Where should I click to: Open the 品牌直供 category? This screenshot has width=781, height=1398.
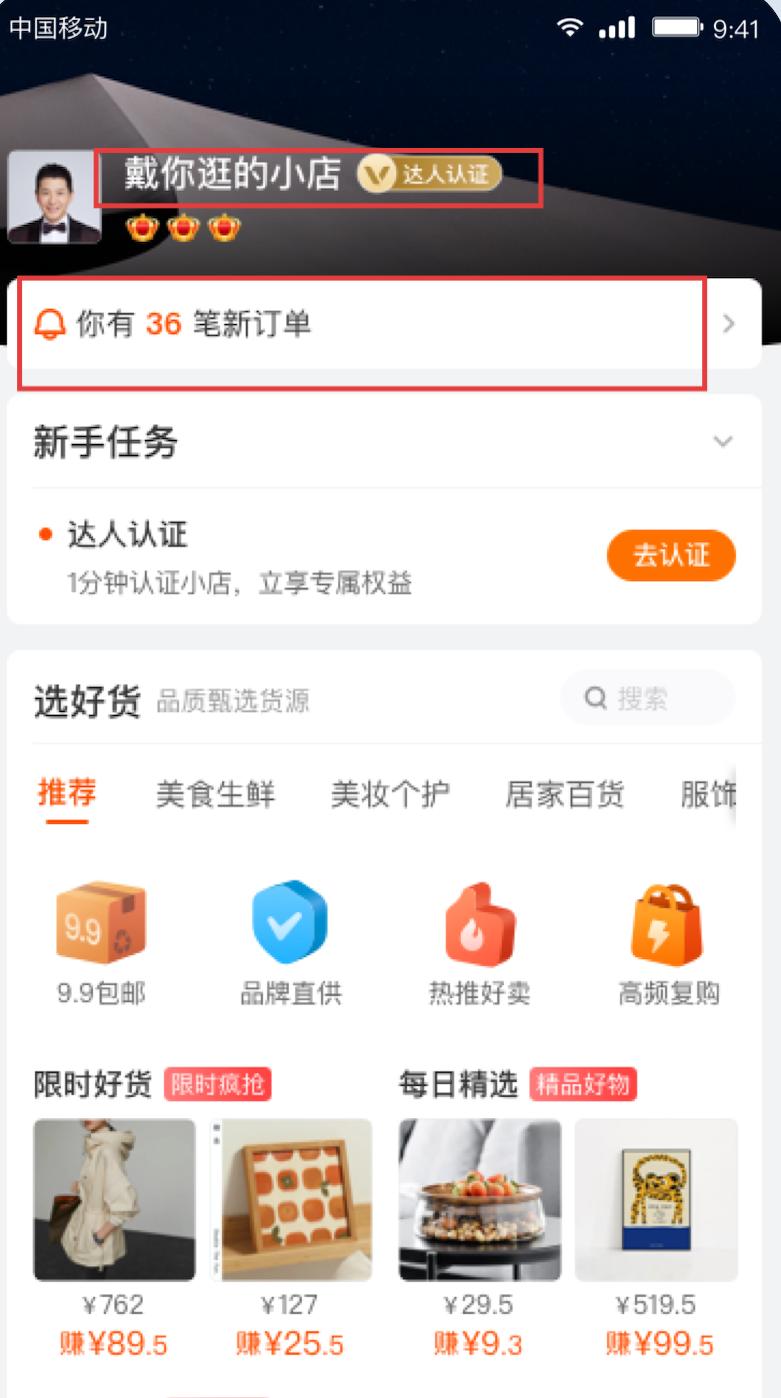[290, 942]
